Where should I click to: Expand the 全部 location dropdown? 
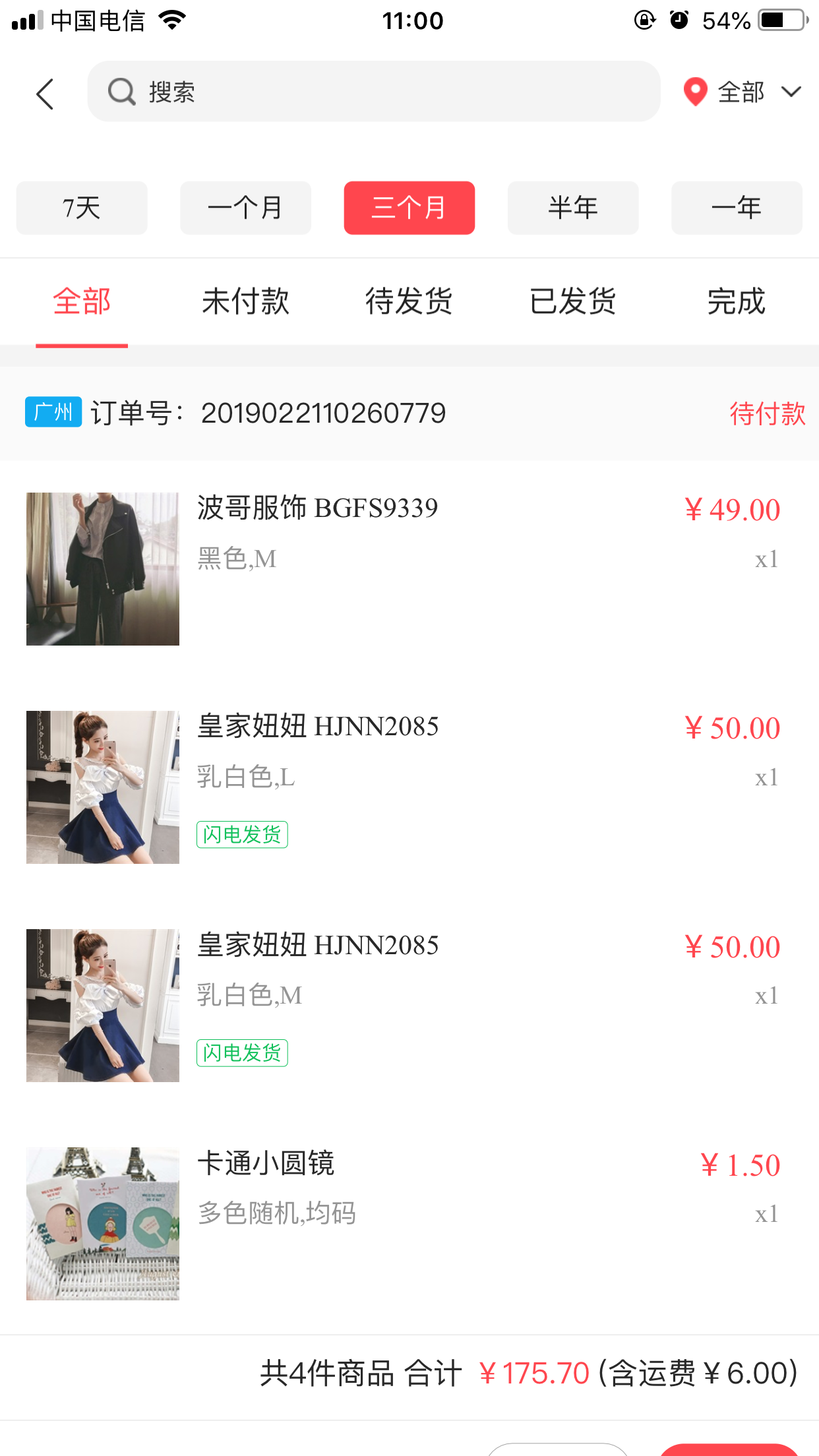[x=743, y=92]
